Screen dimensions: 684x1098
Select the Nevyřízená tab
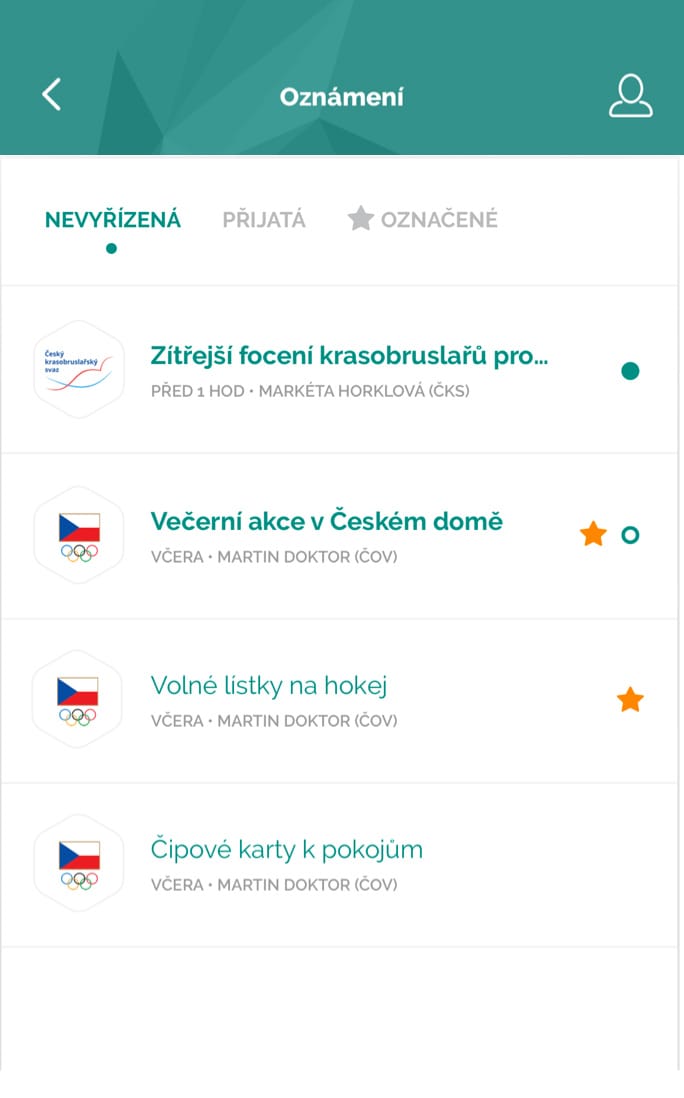coord(113,220)
